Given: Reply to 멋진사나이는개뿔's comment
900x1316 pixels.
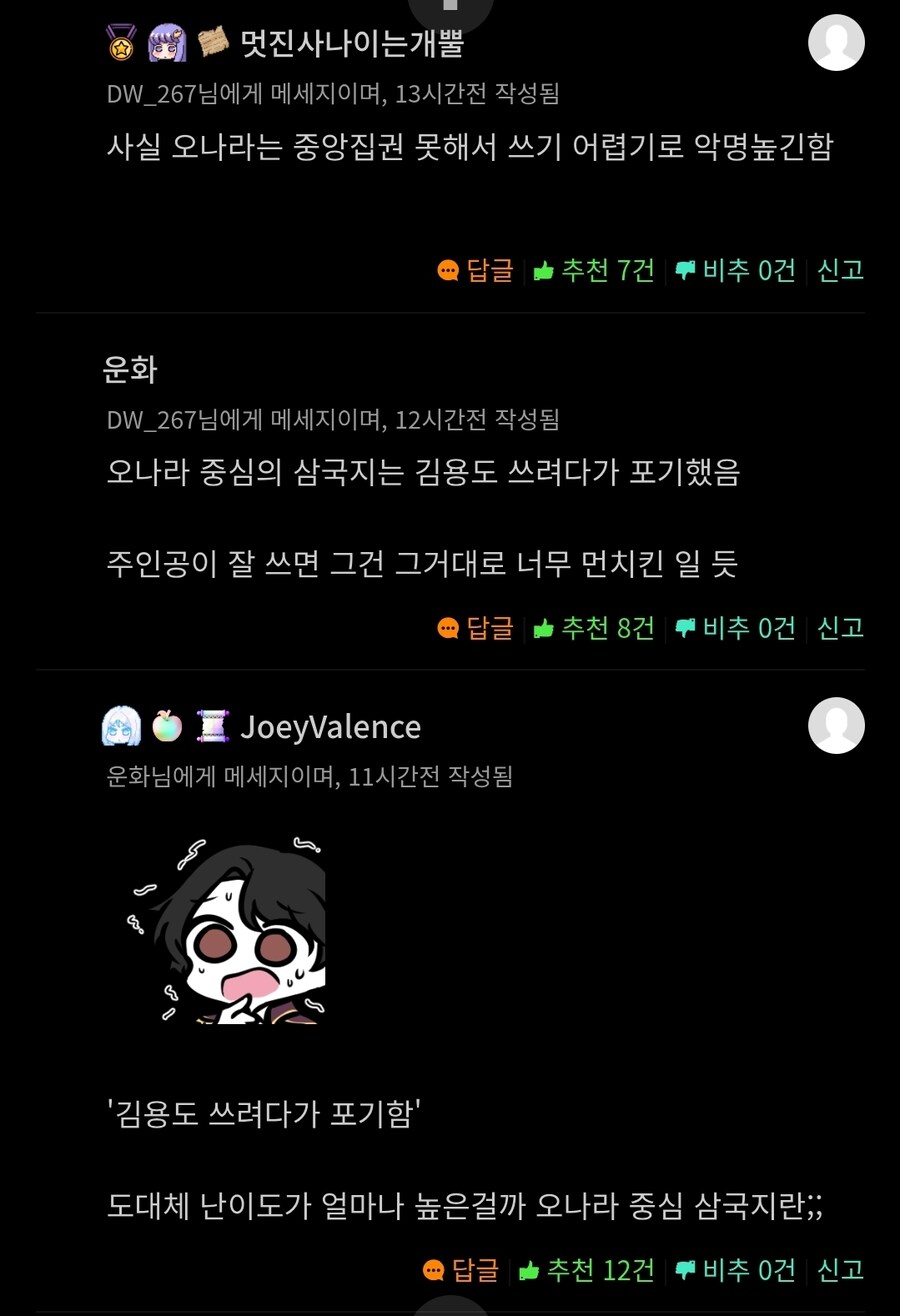Looking at the screenshot, I should (x=476, y=270).
